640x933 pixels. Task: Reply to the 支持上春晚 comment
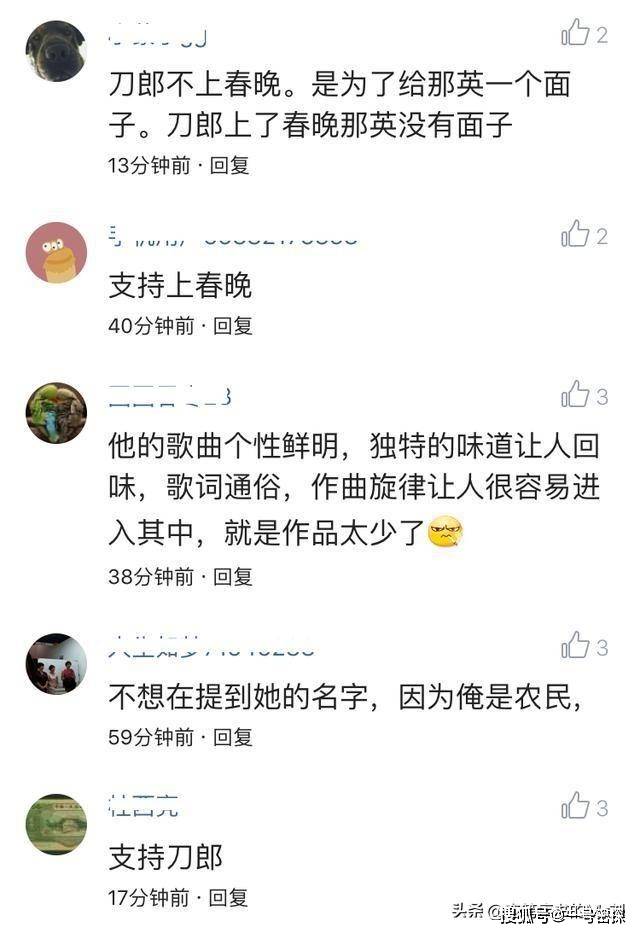[232, 326]
